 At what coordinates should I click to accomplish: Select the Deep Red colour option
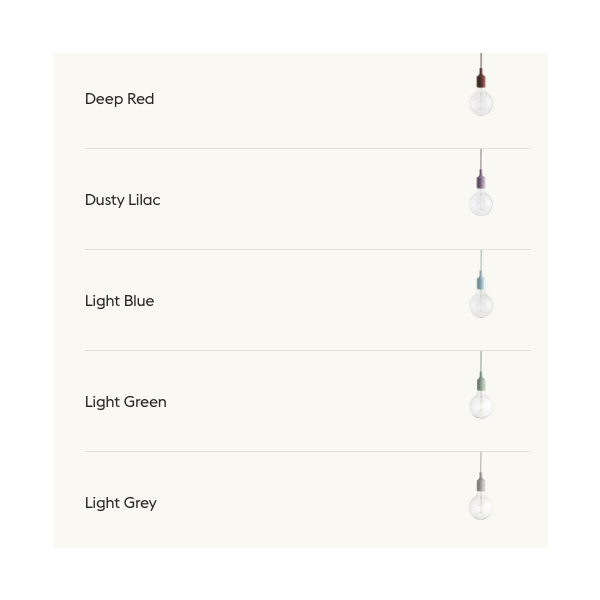coord(120,99)
